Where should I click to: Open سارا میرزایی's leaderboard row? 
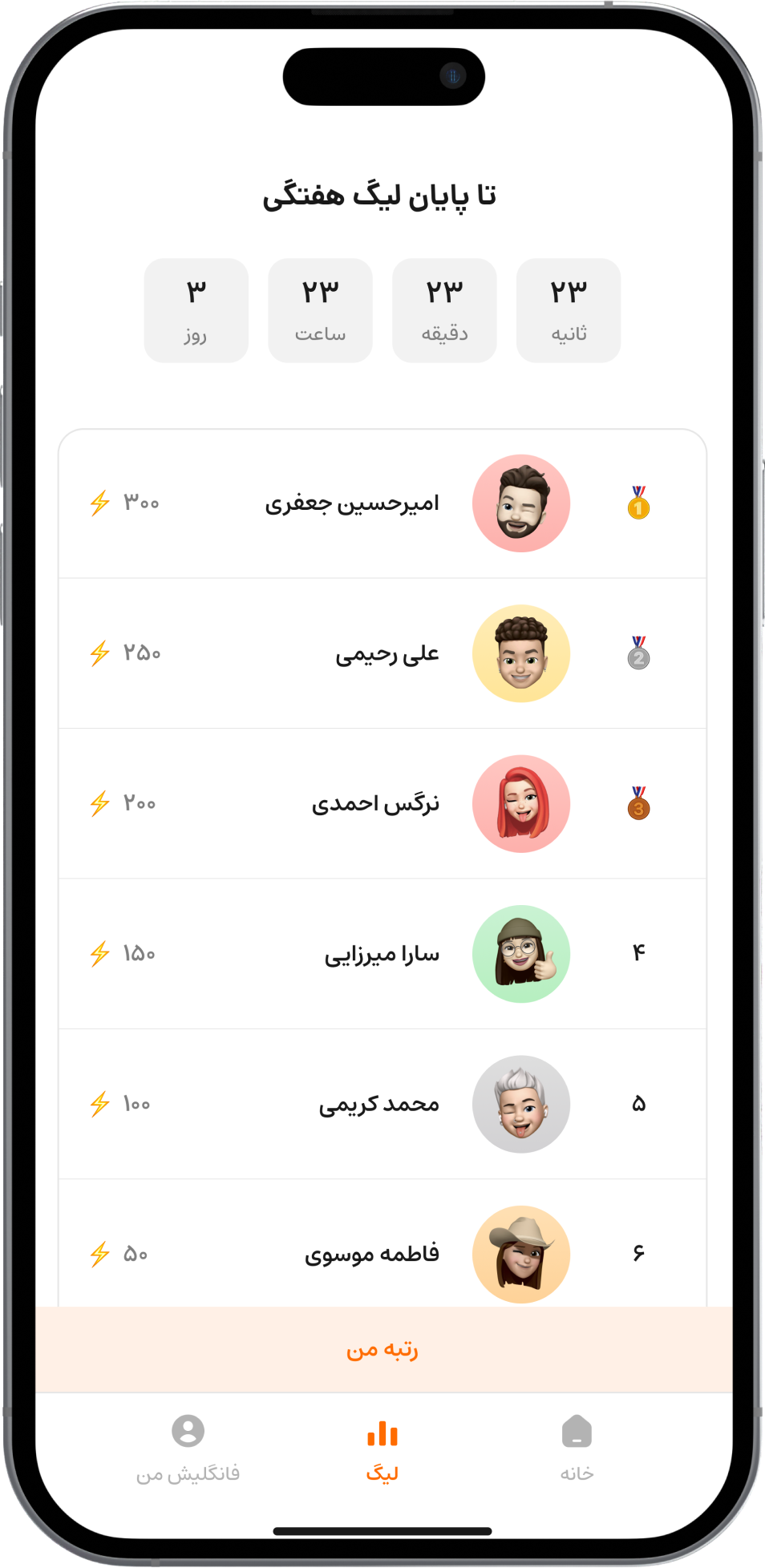[382, 953]
